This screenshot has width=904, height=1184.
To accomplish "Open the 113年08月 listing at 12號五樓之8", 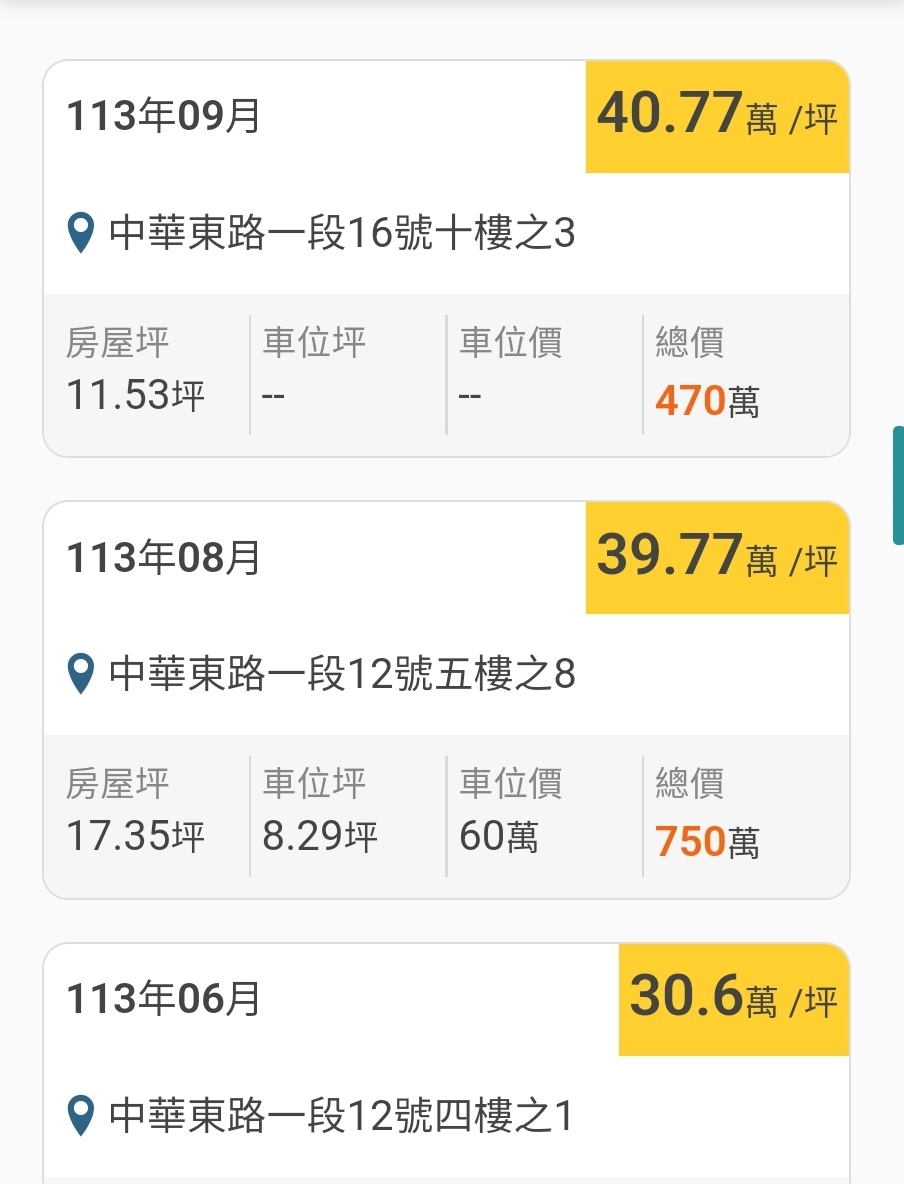I will (342, 675).
